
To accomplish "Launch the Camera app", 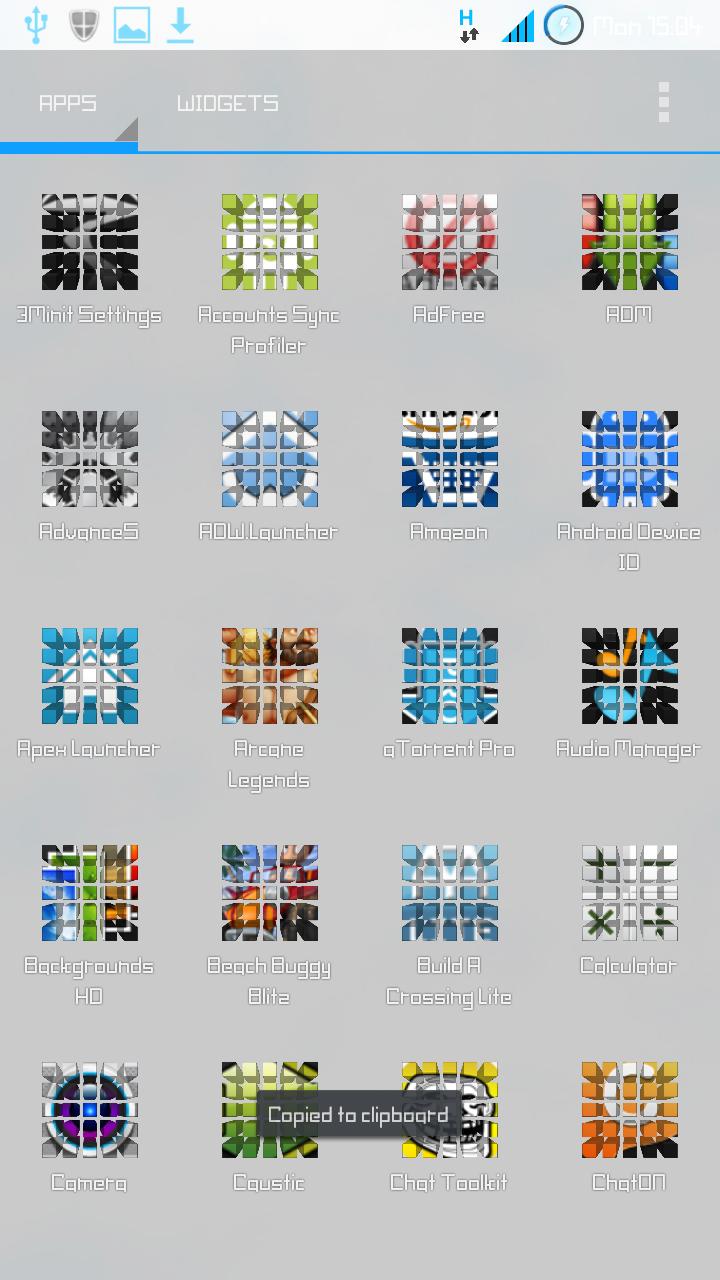I will pos(89,1111).
